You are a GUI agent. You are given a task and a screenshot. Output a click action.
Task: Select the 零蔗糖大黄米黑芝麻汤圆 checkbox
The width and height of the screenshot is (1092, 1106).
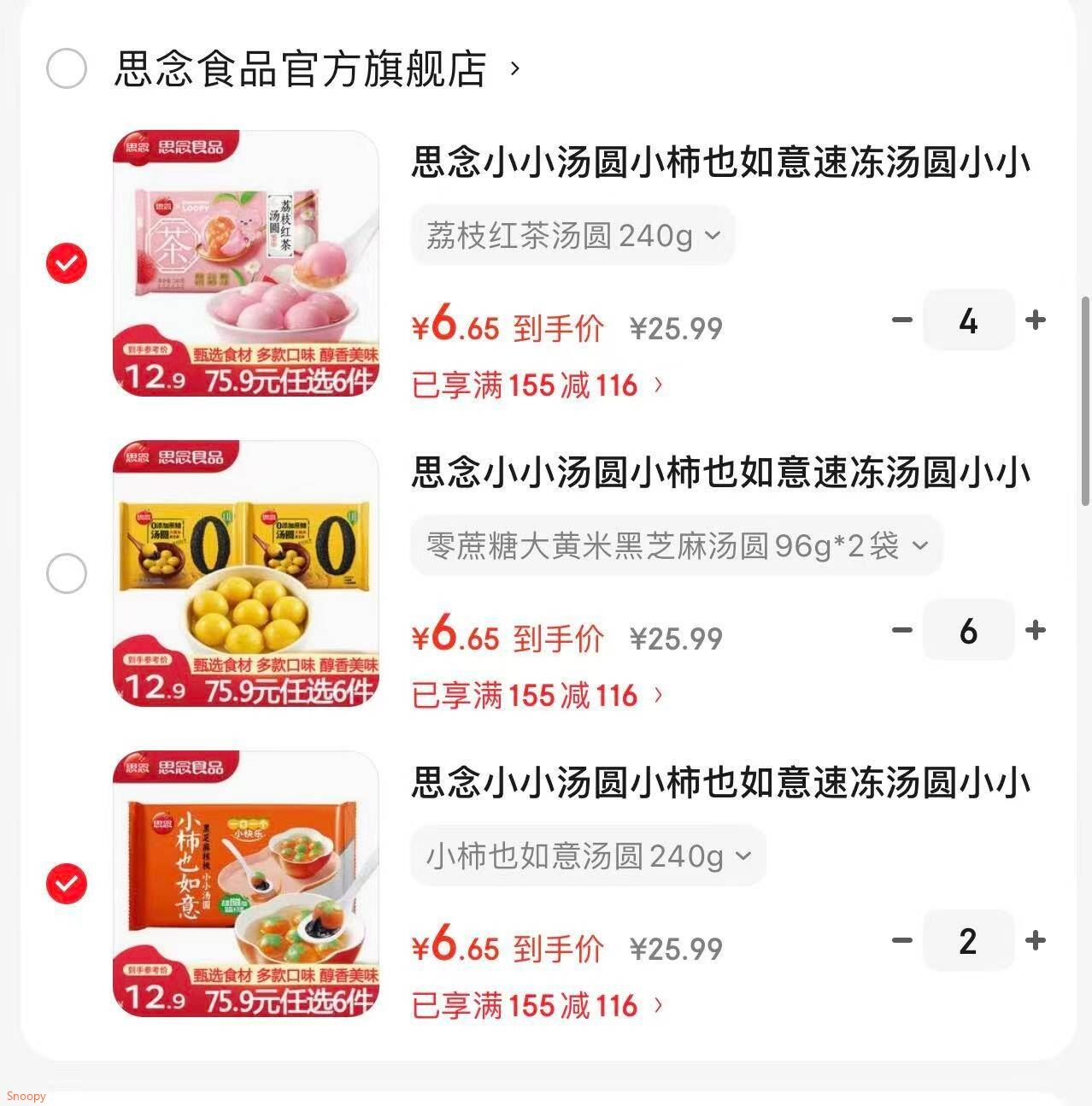tap(67, 574)
